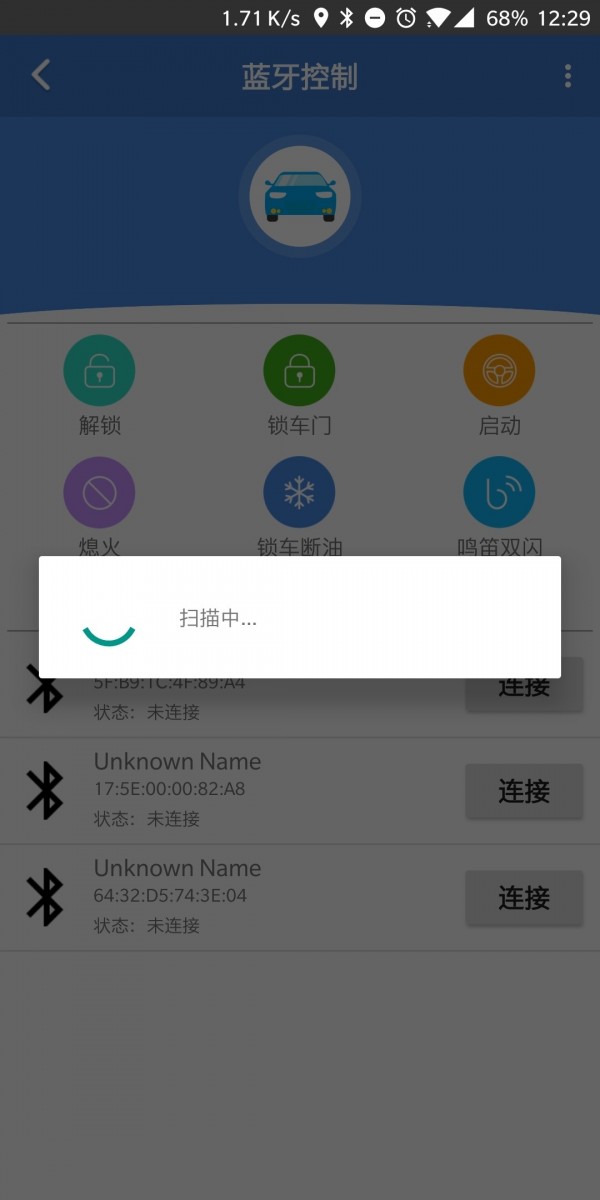Viewport: 600px width, 1200px height.
Task: Tap the car icon at top
Action: 300,197
